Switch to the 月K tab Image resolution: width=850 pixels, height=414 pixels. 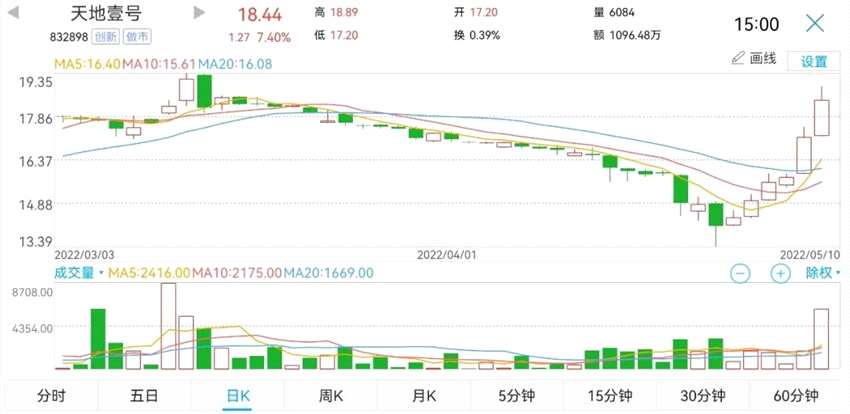tap(424, 396)
